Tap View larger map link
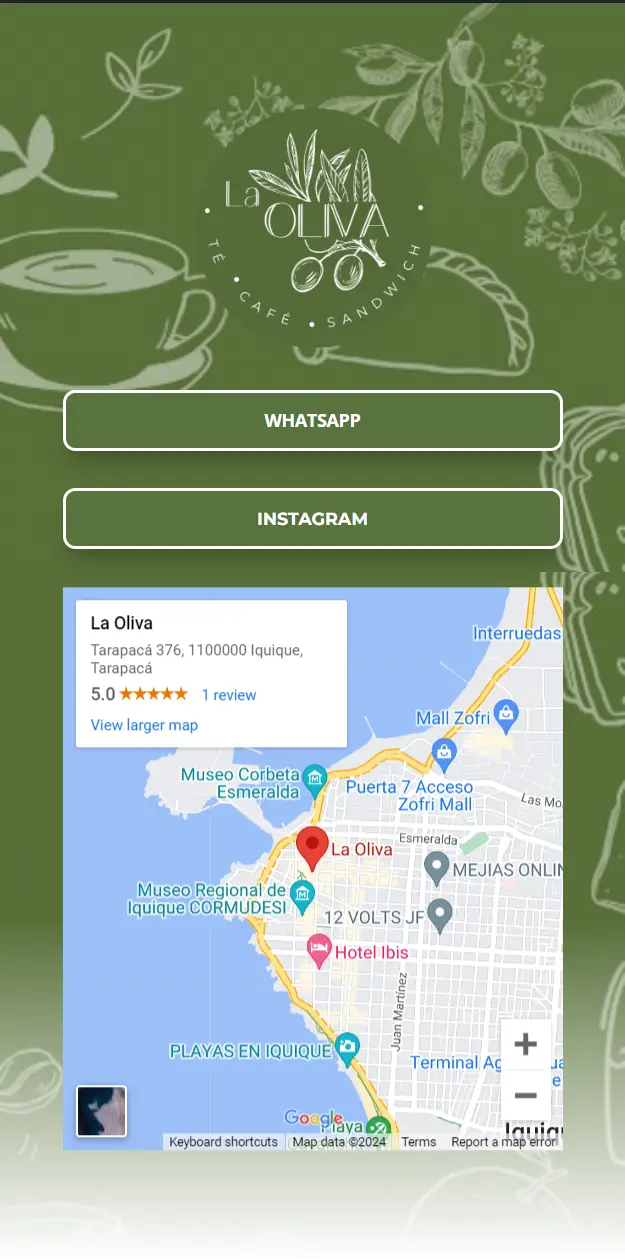 click(144, 725)
